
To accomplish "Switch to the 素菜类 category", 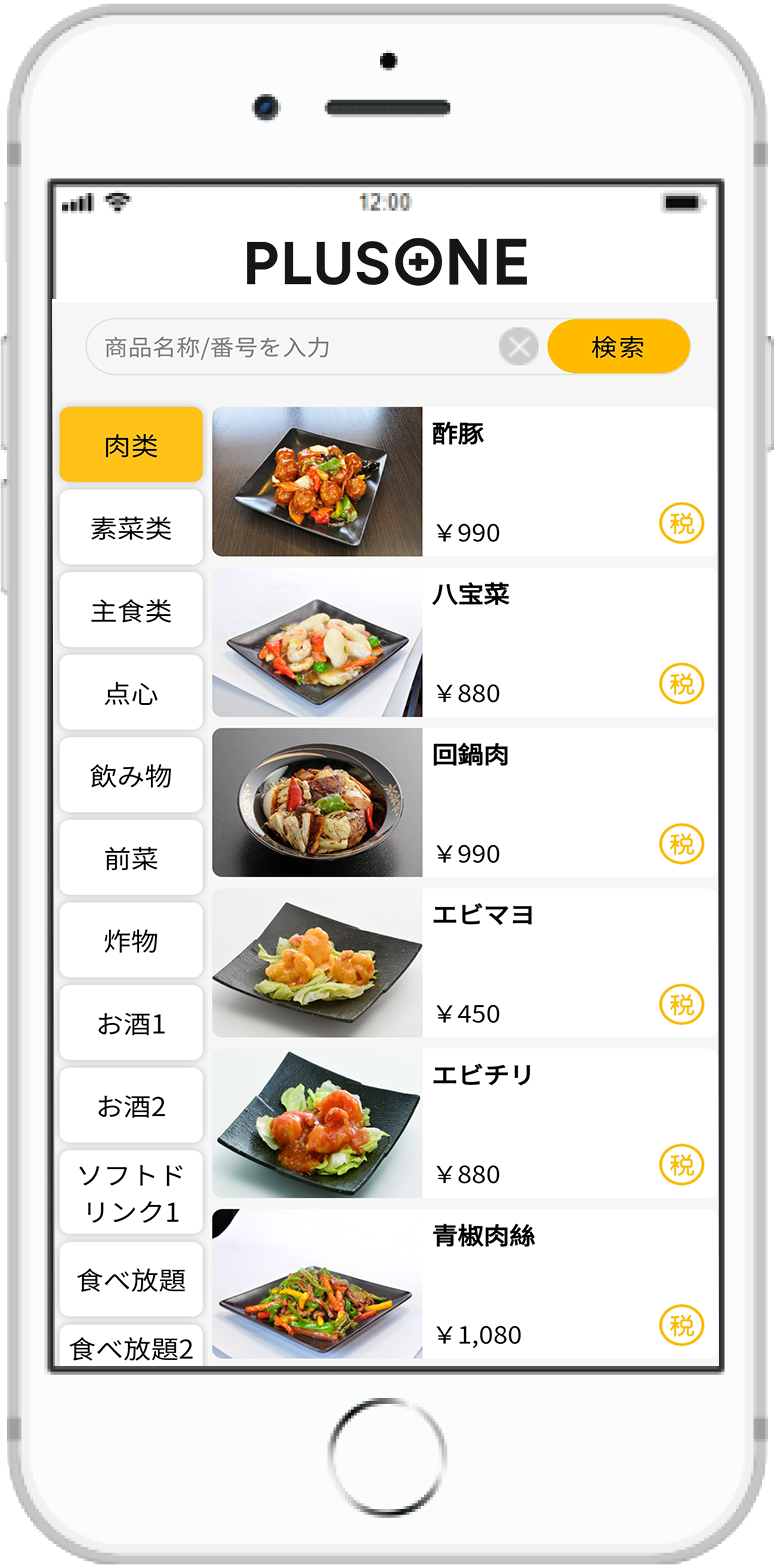I will [x=131, y=528].
